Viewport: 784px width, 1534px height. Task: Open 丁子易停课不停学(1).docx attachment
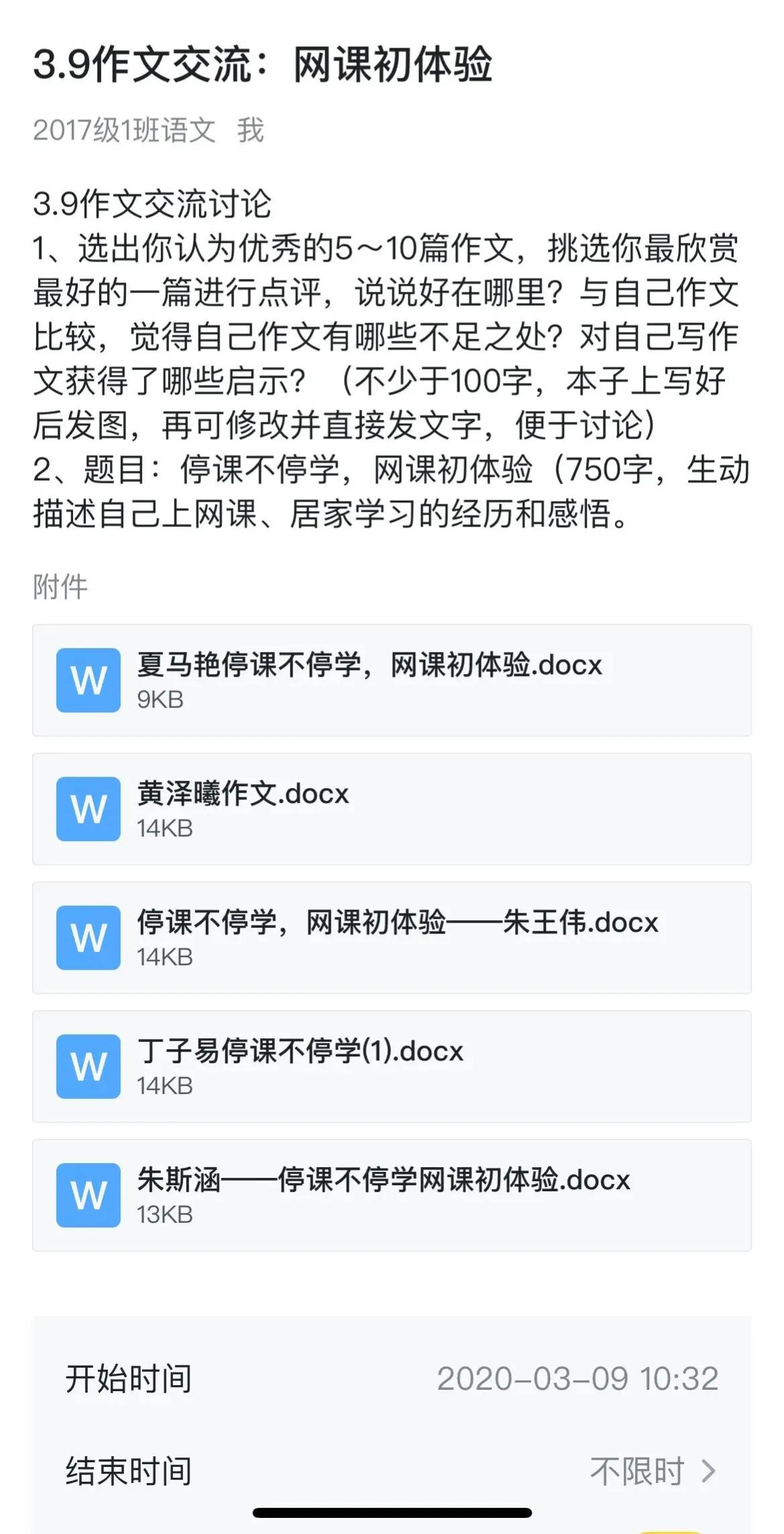tap(392, 1066)
